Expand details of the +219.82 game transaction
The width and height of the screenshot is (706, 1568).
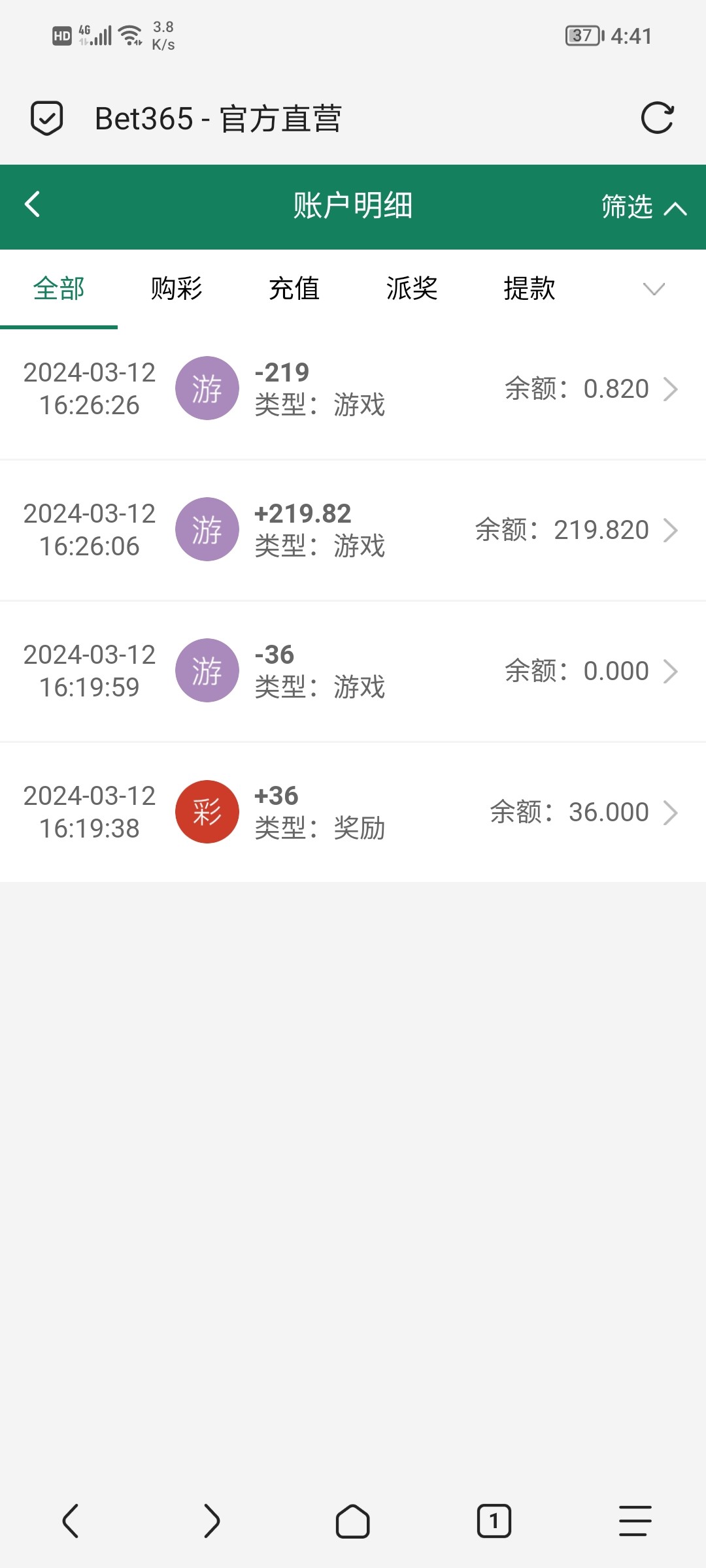pos(672,529)
